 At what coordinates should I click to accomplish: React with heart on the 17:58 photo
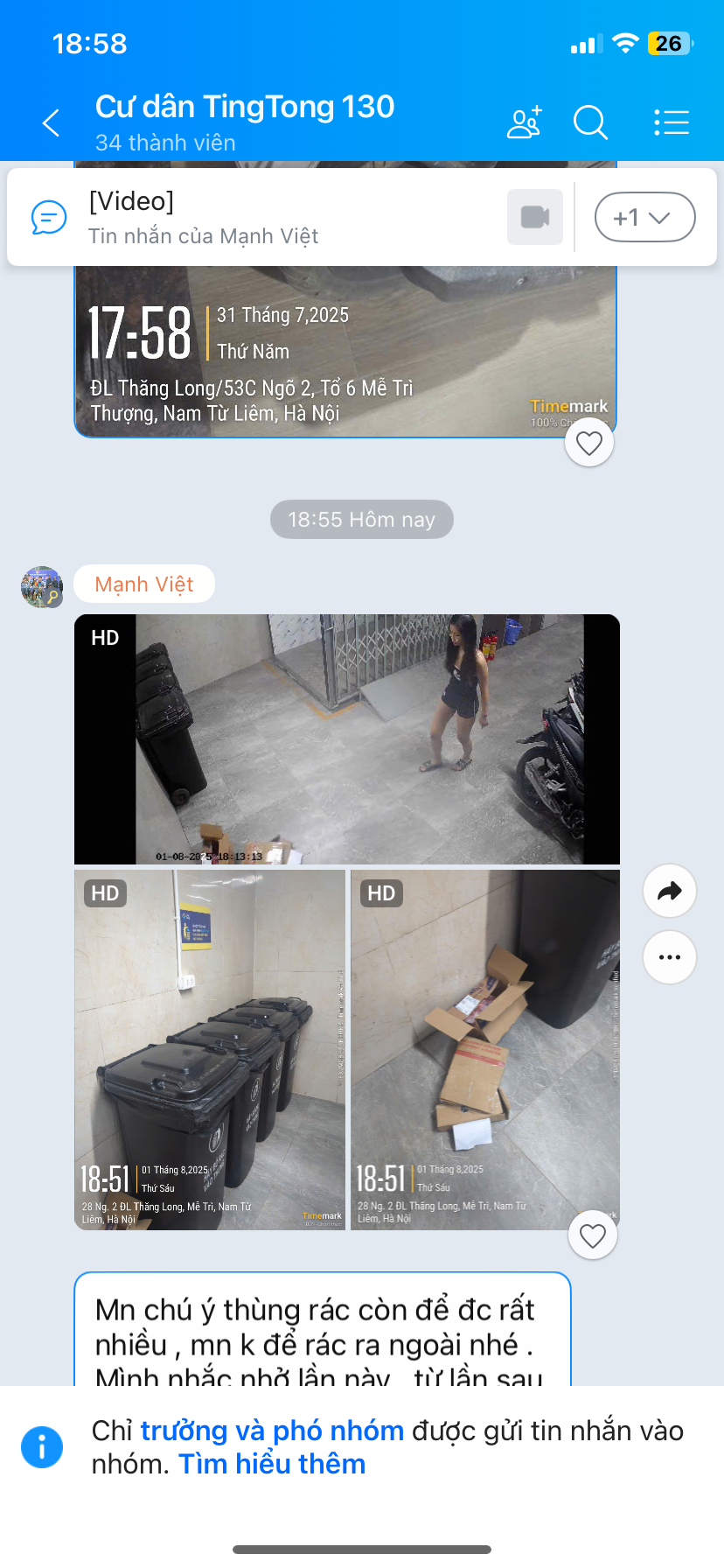[x=588, y=444]
